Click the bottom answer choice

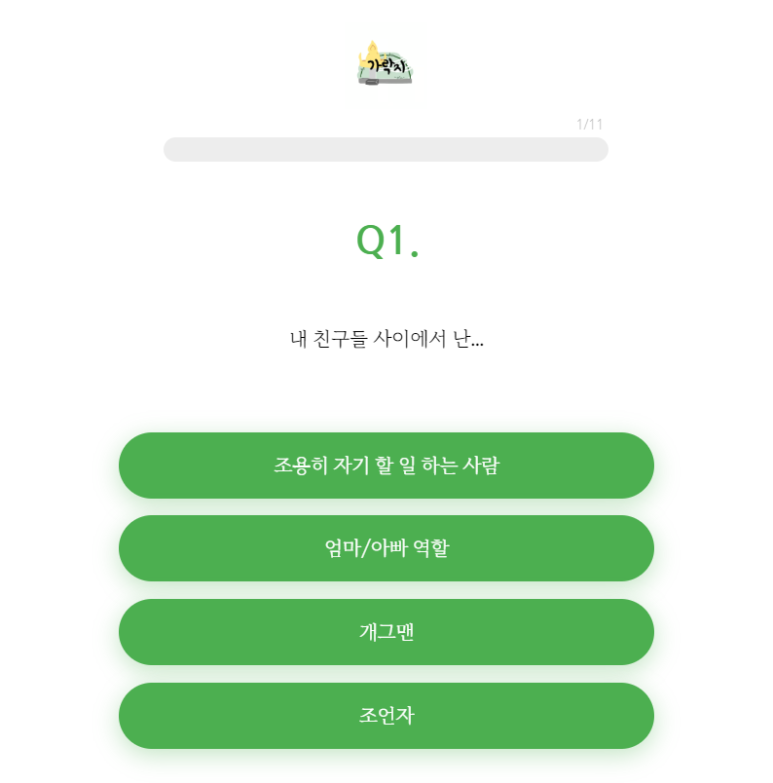tap(386, 715)
